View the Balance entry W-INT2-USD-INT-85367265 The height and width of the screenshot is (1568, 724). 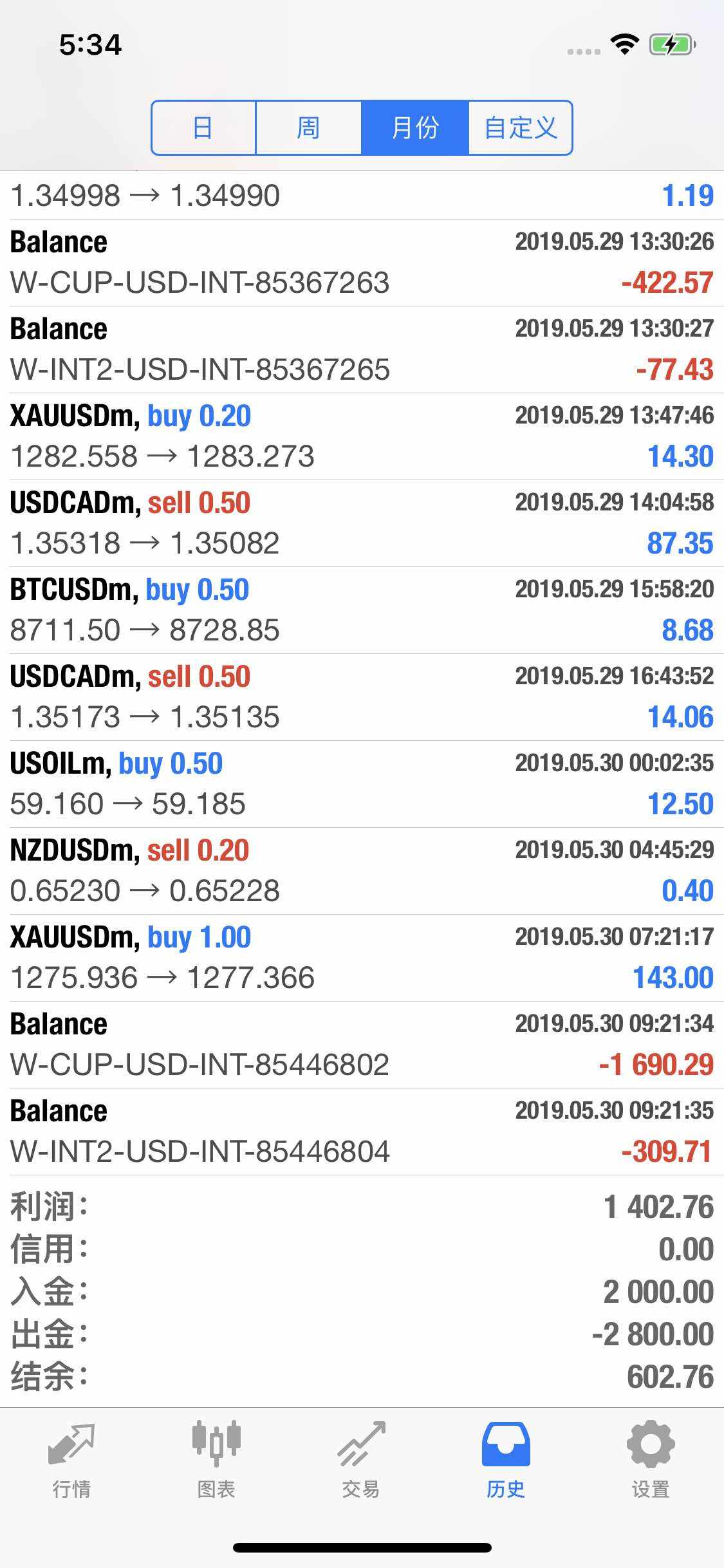point(362,350)
